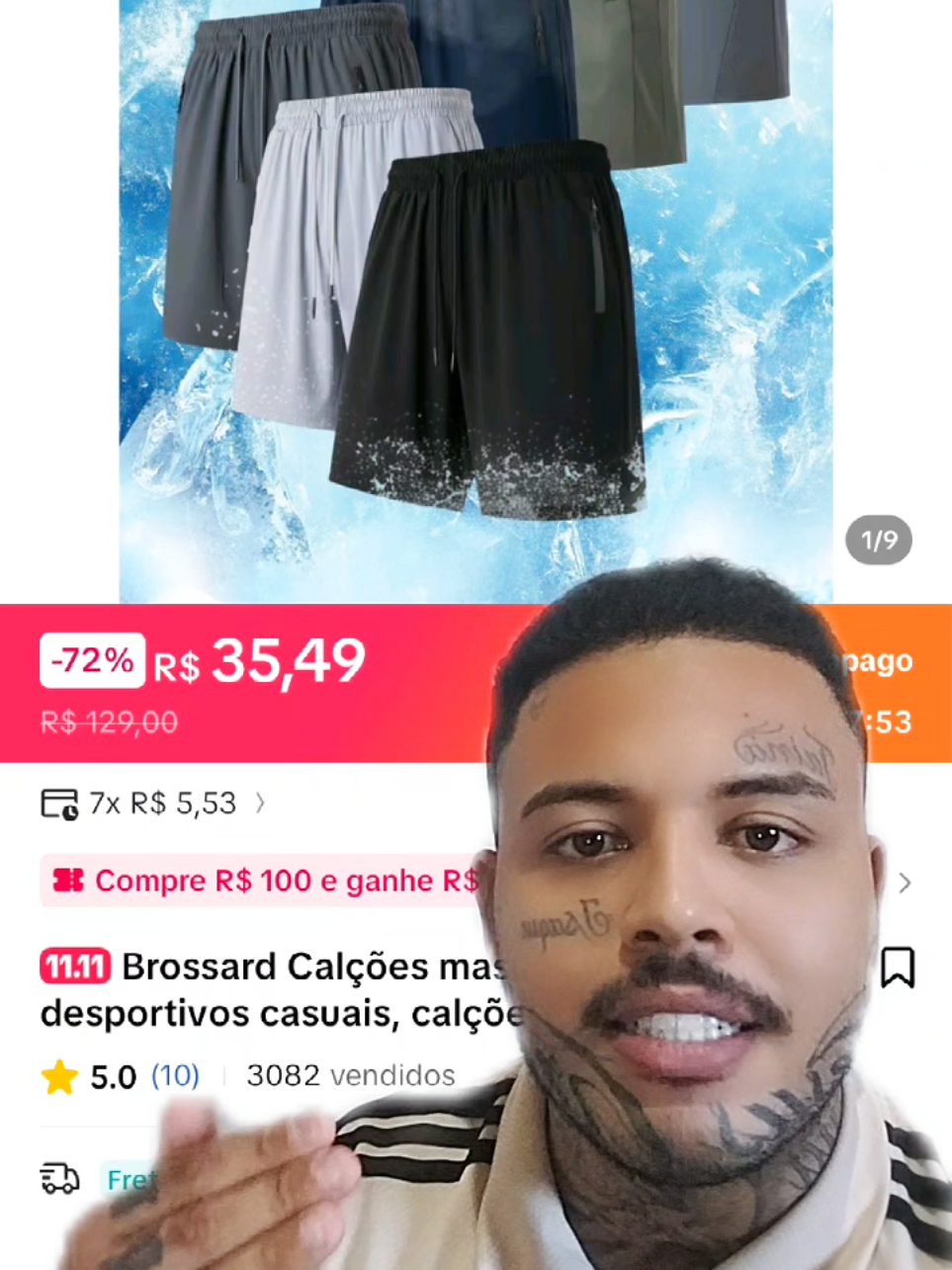Select the shipping truck icon
The width and height of the screenshot is (952, 1270).
click(59, 1179)
